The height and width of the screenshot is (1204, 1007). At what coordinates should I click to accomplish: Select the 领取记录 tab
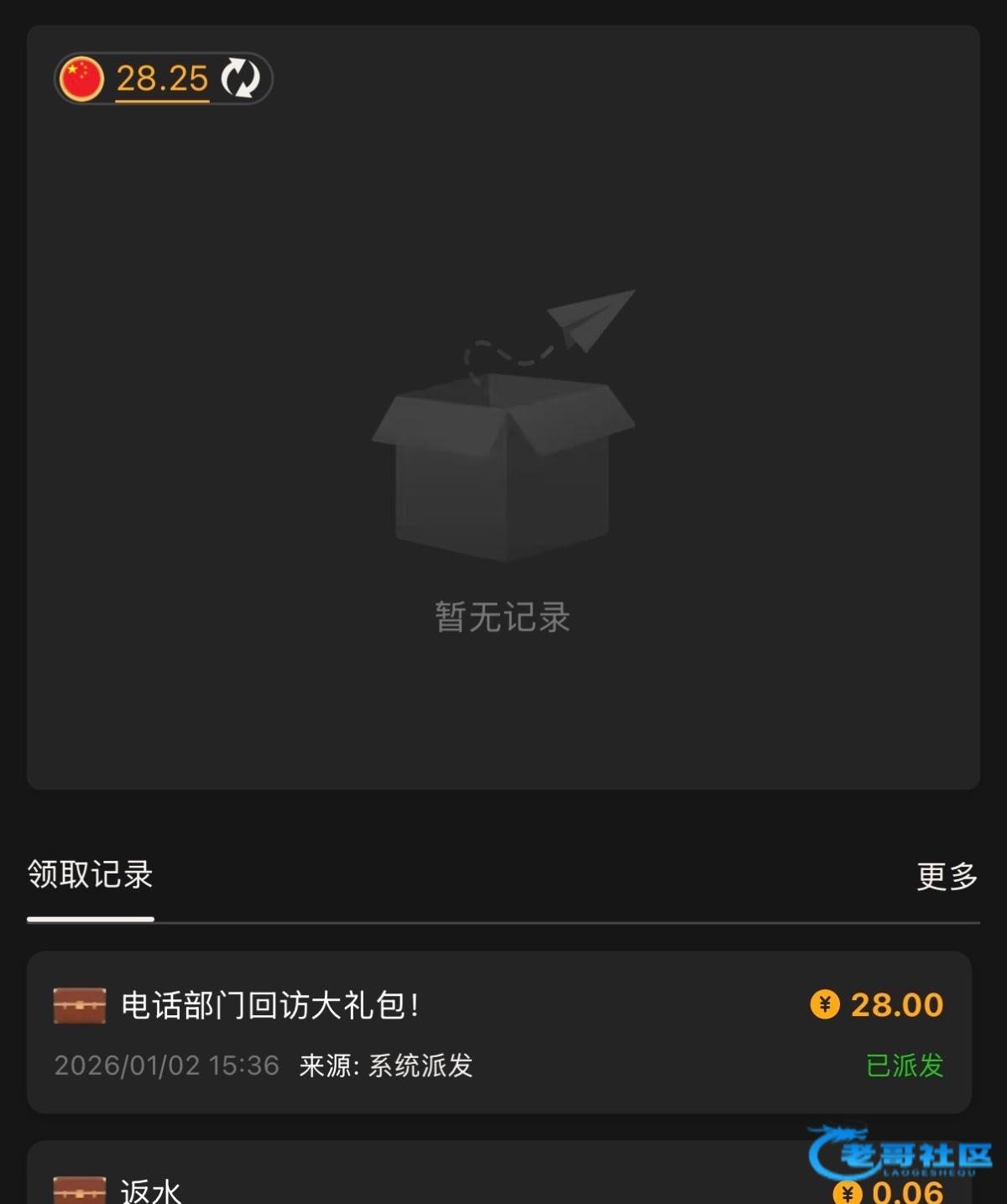click(90, 874)
